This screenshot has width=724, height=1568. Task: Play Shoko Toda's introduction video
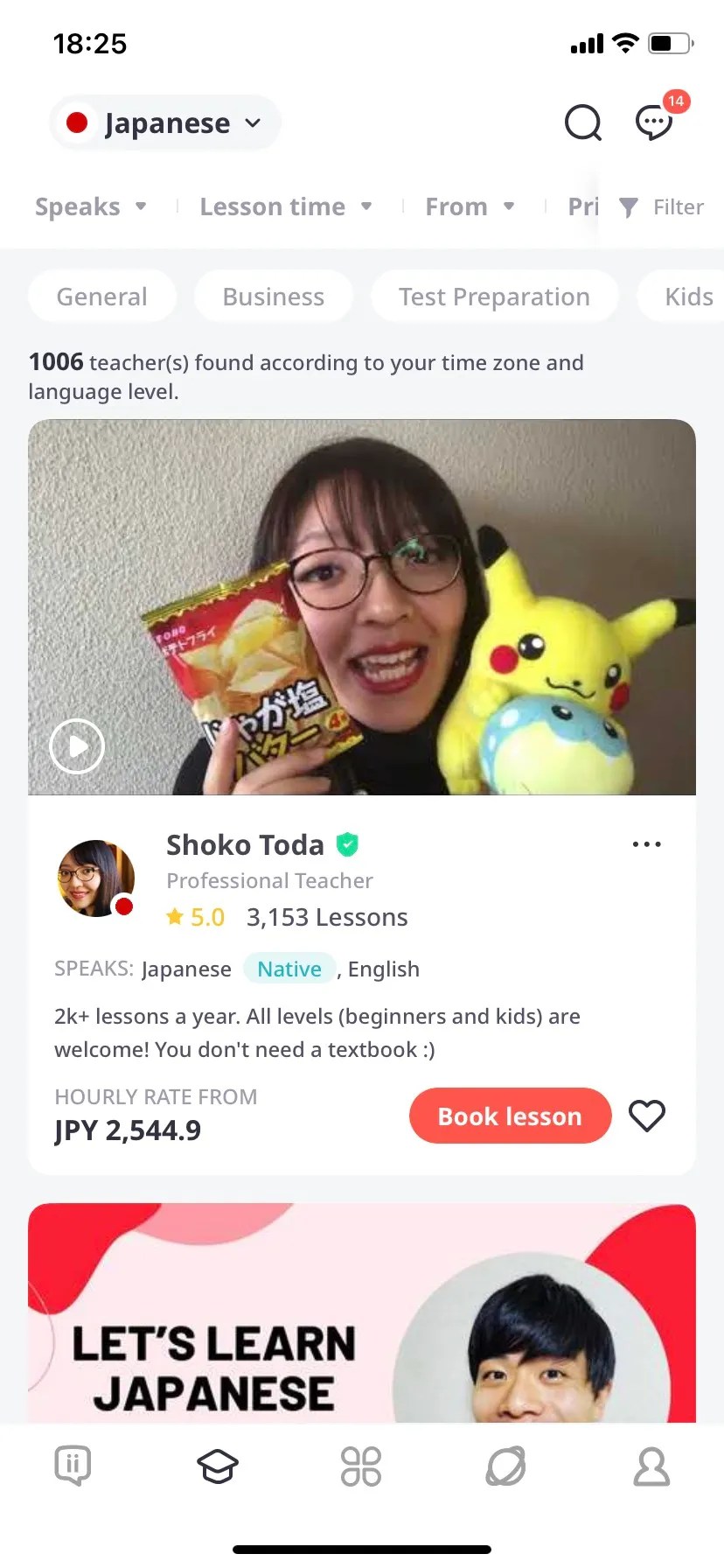pos(76,746)
